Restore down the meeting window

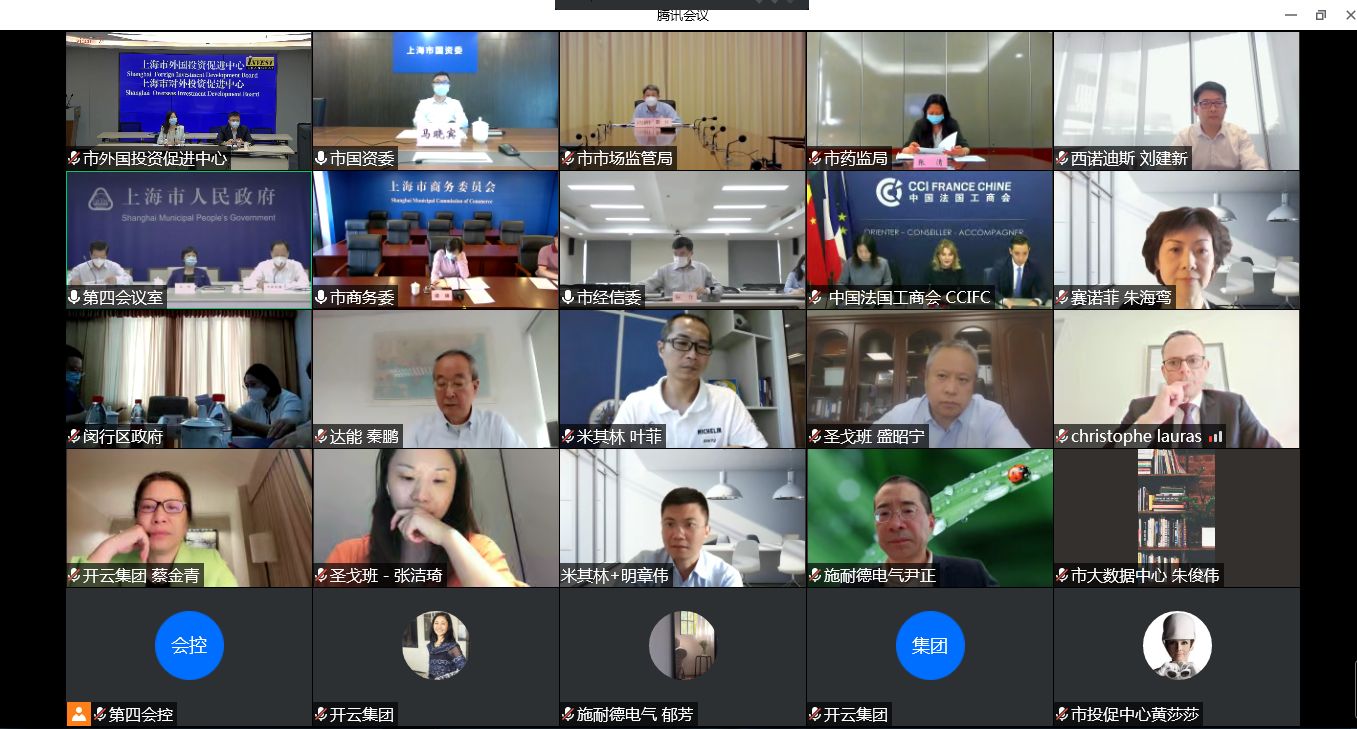pos(1321,15)
